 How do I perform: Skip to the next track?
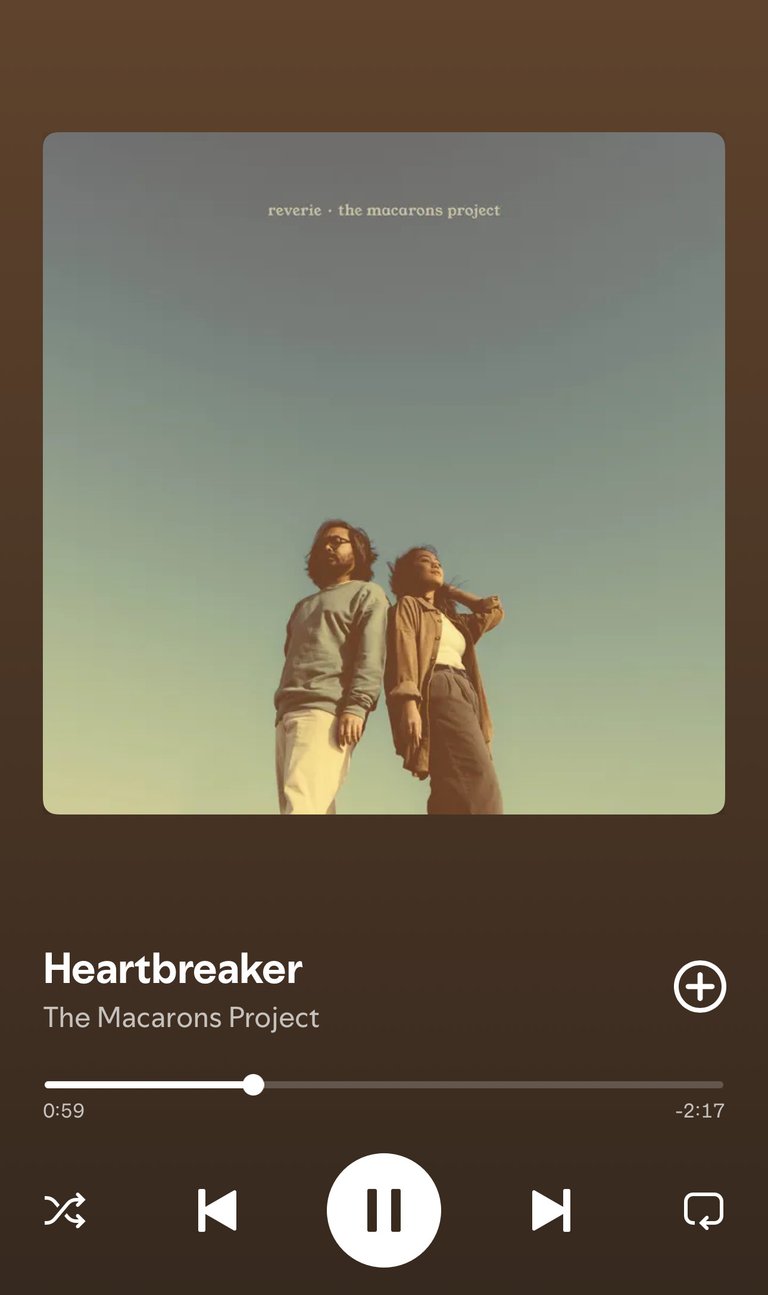[551, 1210]
